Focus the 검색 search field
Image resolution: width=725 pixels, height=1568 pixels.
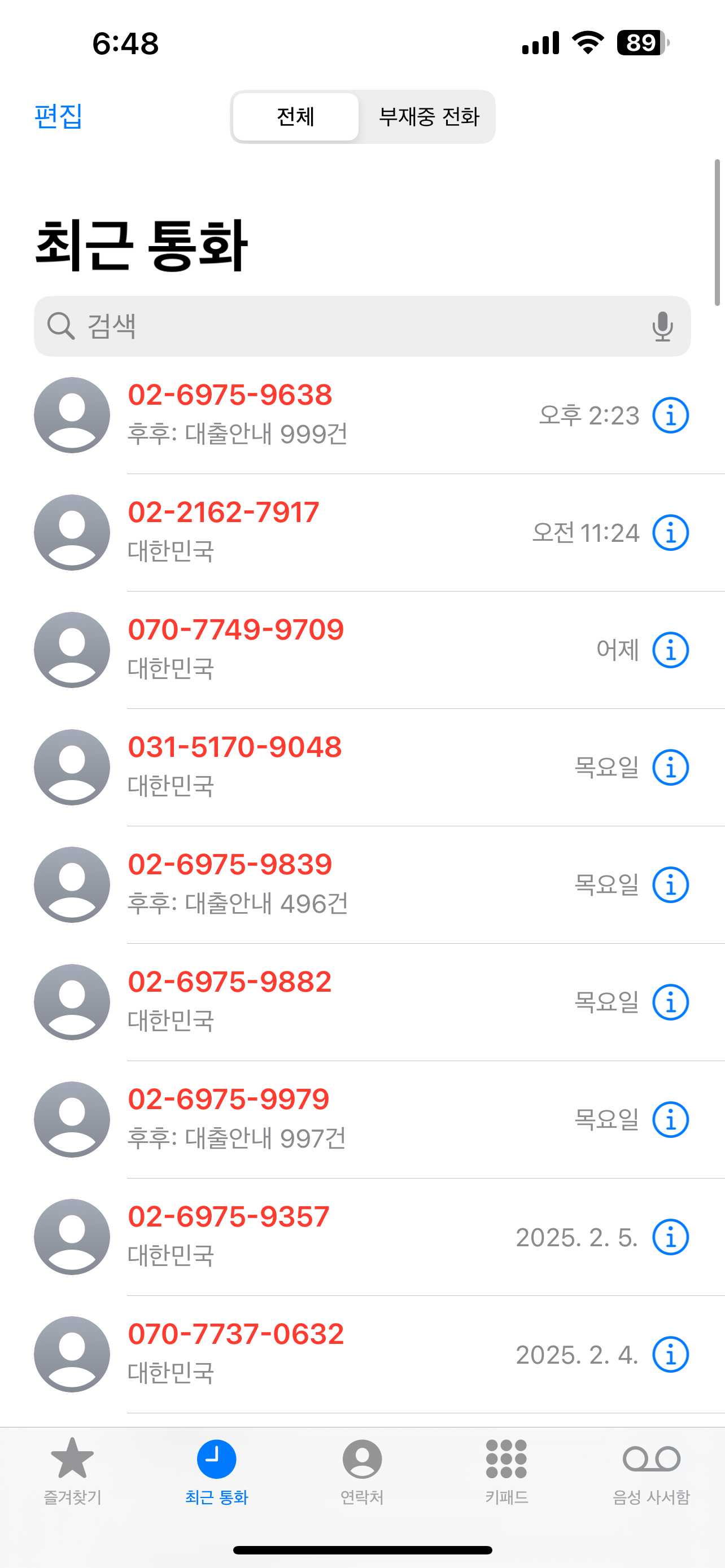coord(361,326)
